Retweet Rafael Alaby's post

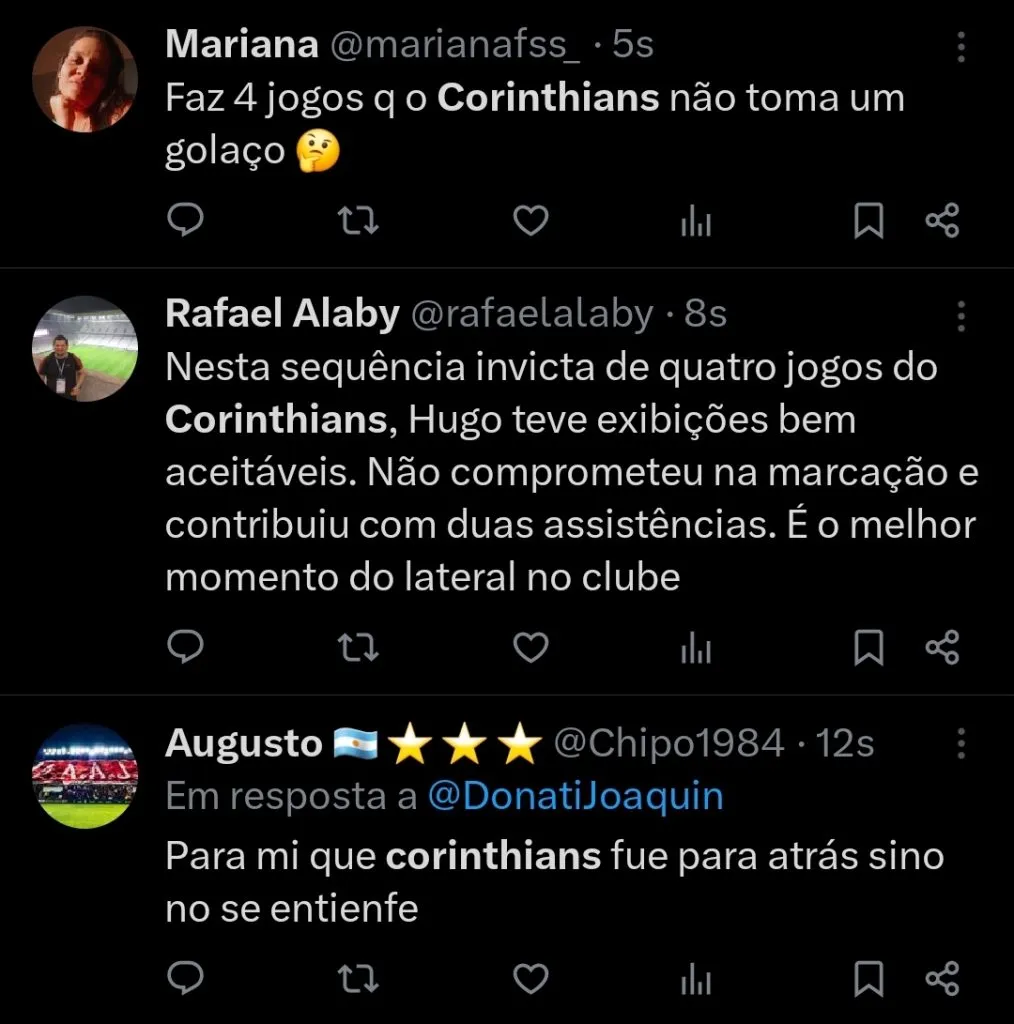[x=358, y=648]
